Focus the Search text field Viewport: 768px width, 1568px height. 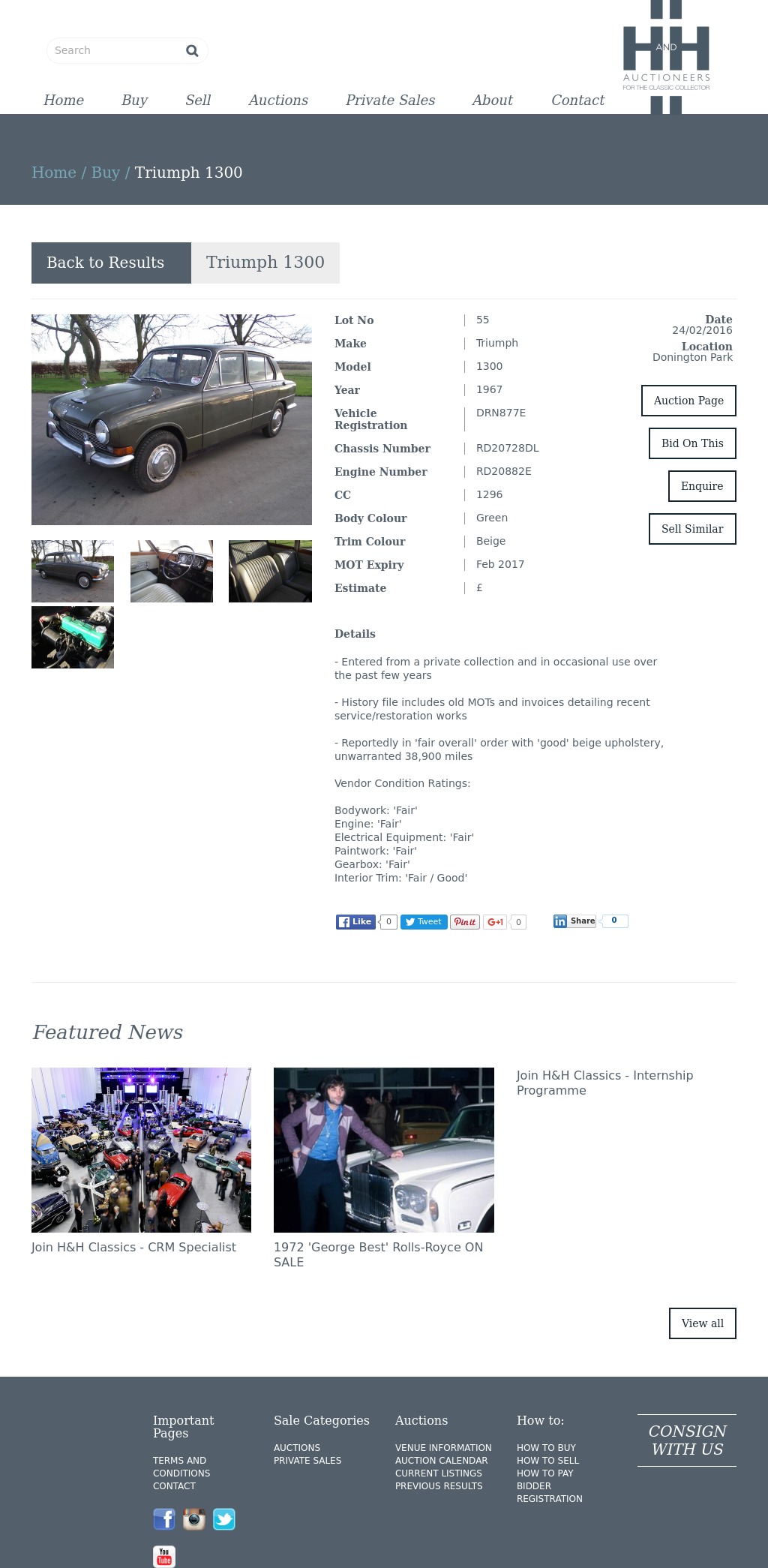(116, 50)
